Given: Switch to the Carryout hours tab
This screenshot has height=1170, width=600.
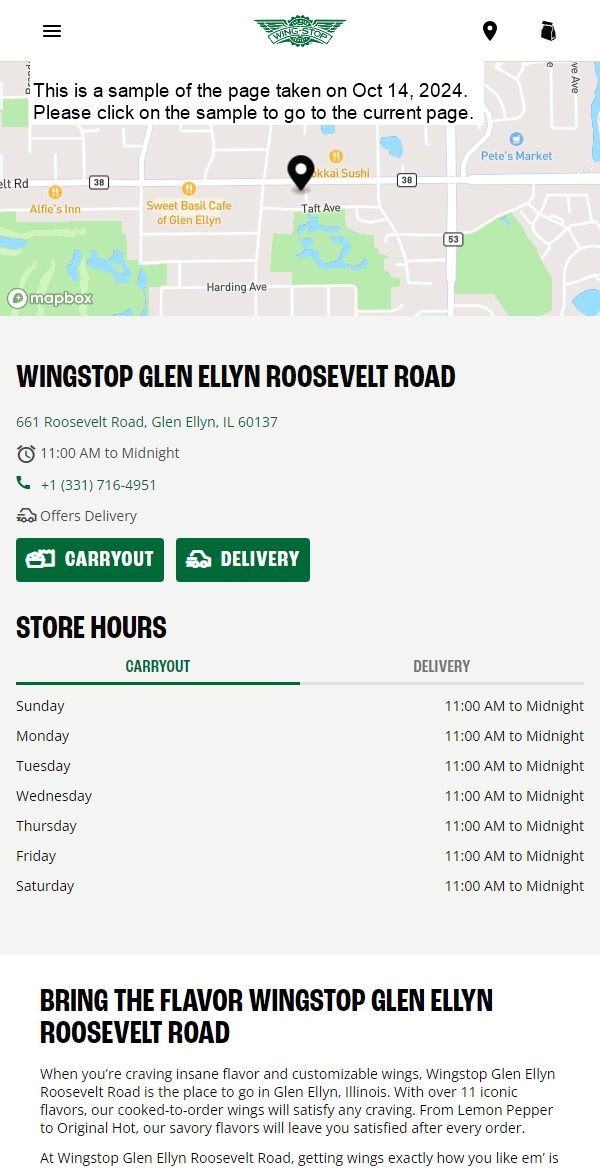Looking at the screenshot, I should 158,666.
